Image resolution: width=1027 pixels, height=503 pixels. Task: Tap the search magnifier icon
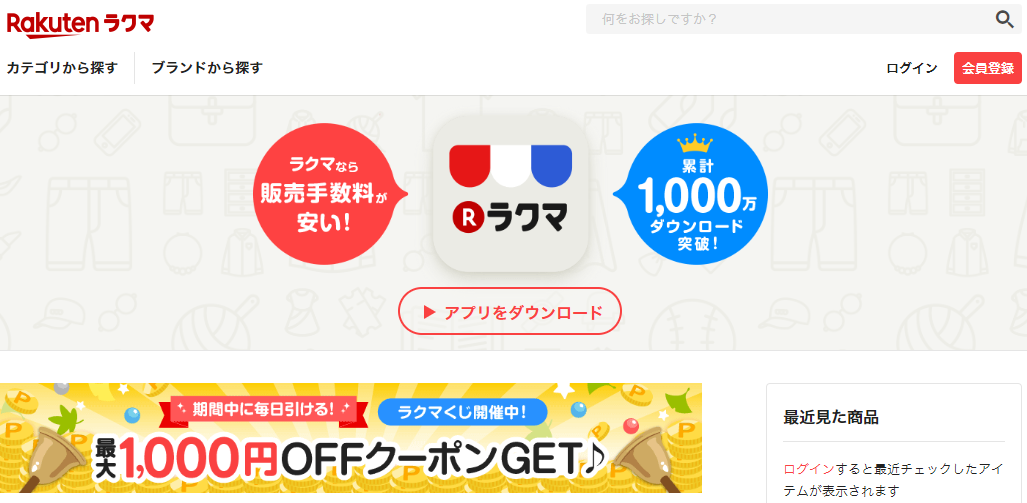pos(1004,19)
